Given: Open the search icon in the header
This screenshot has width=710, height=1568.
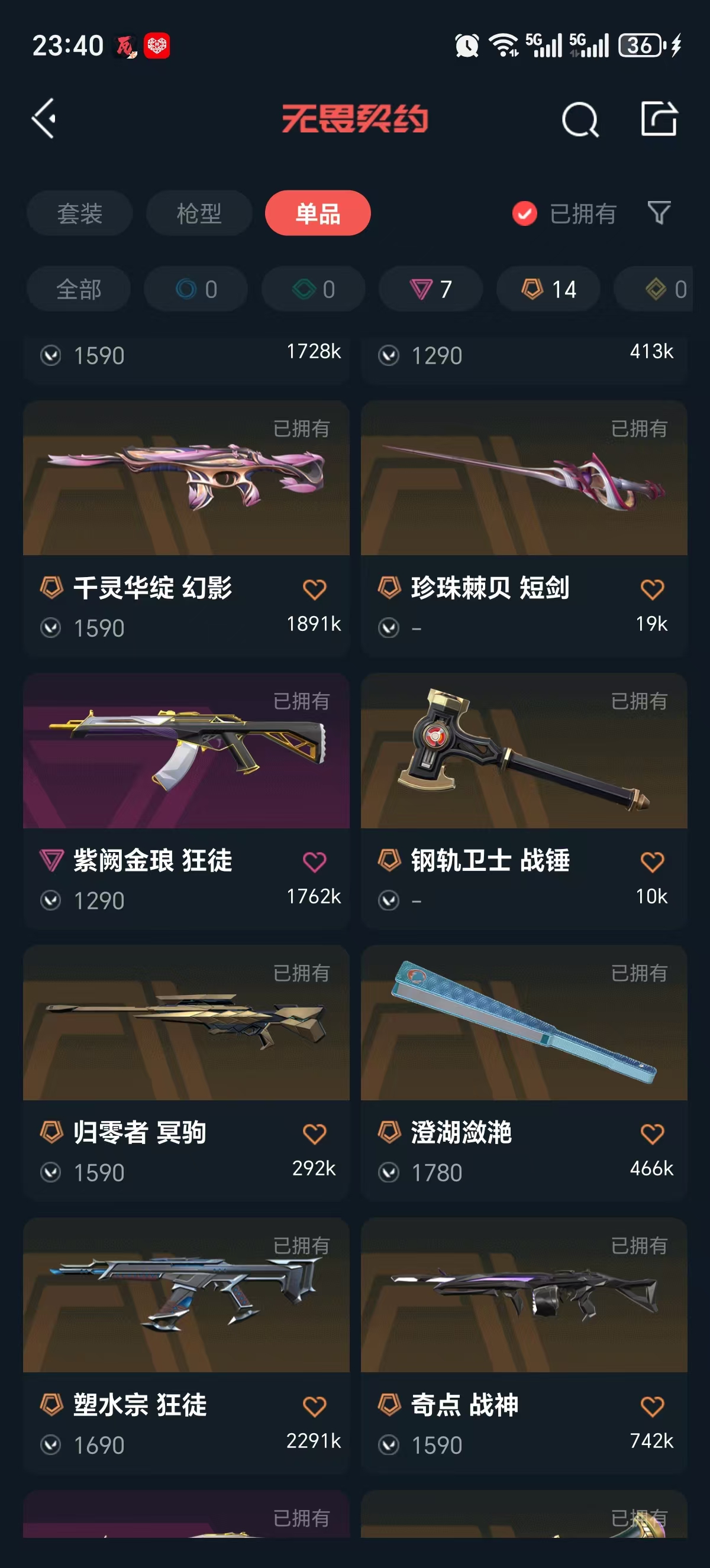Looking at the screenshot, I should tap(580, 119).
